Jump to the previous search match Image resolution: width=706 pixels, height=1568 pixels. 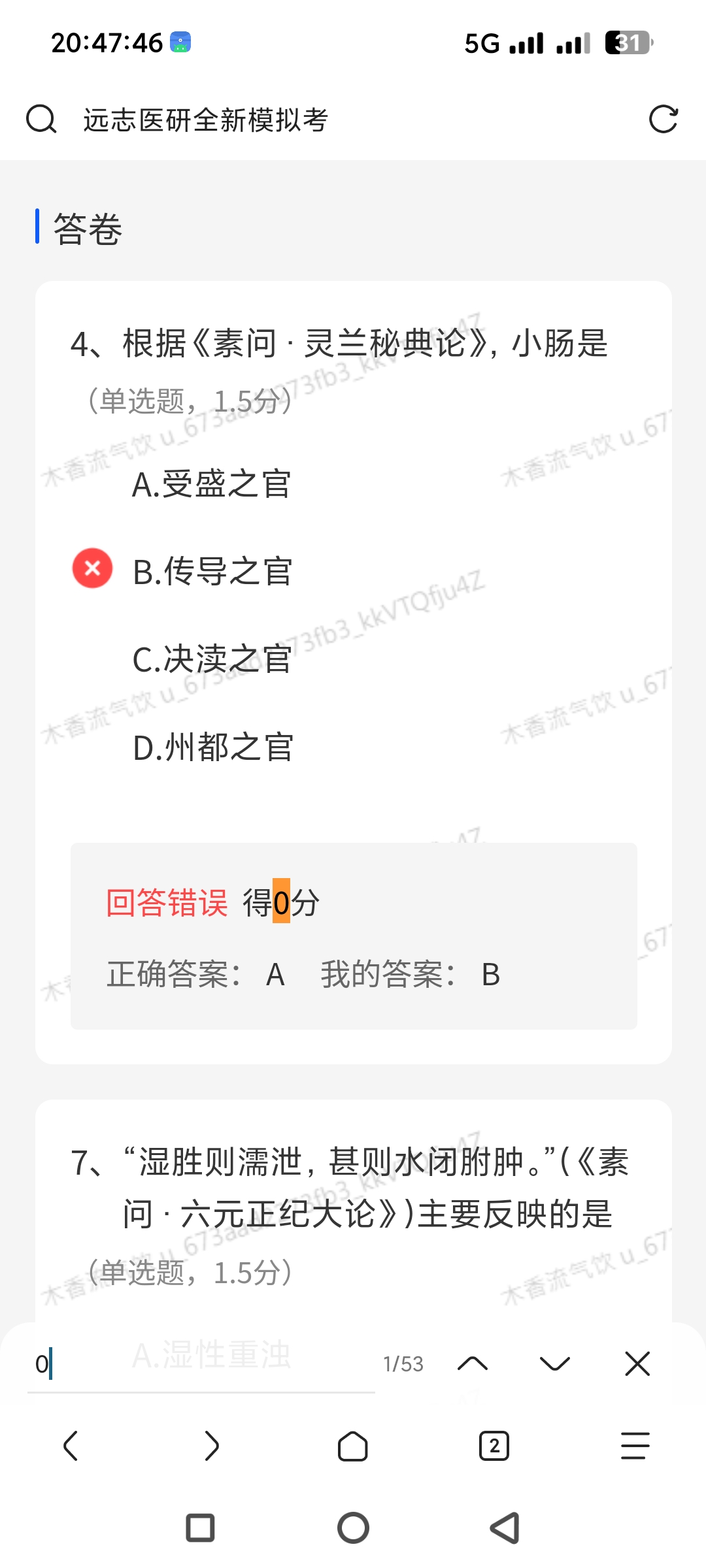pos(473,1364)
